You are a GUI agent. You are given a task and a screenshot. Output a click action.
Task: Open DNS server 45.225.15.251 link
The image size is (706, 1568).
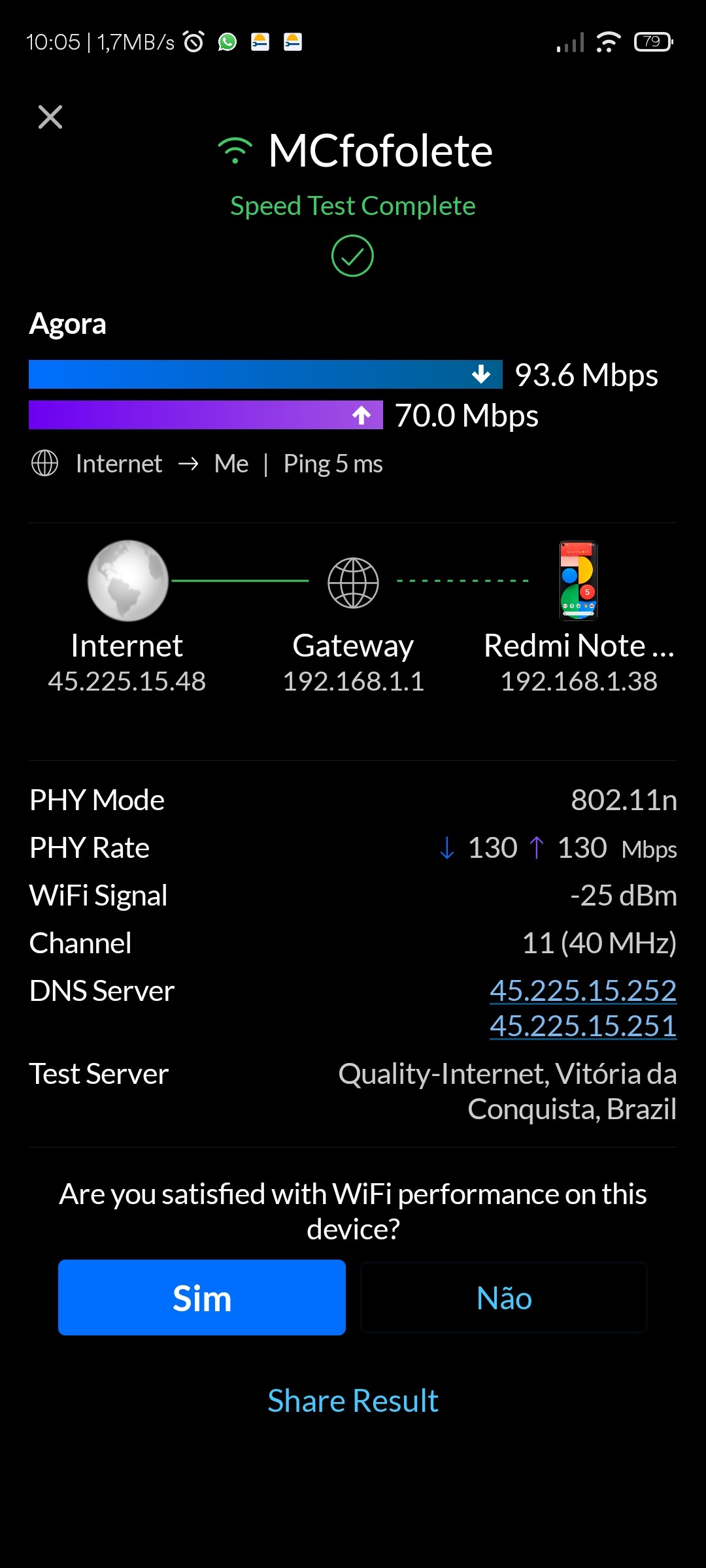pyautogui.click(x=582, y=1026)
